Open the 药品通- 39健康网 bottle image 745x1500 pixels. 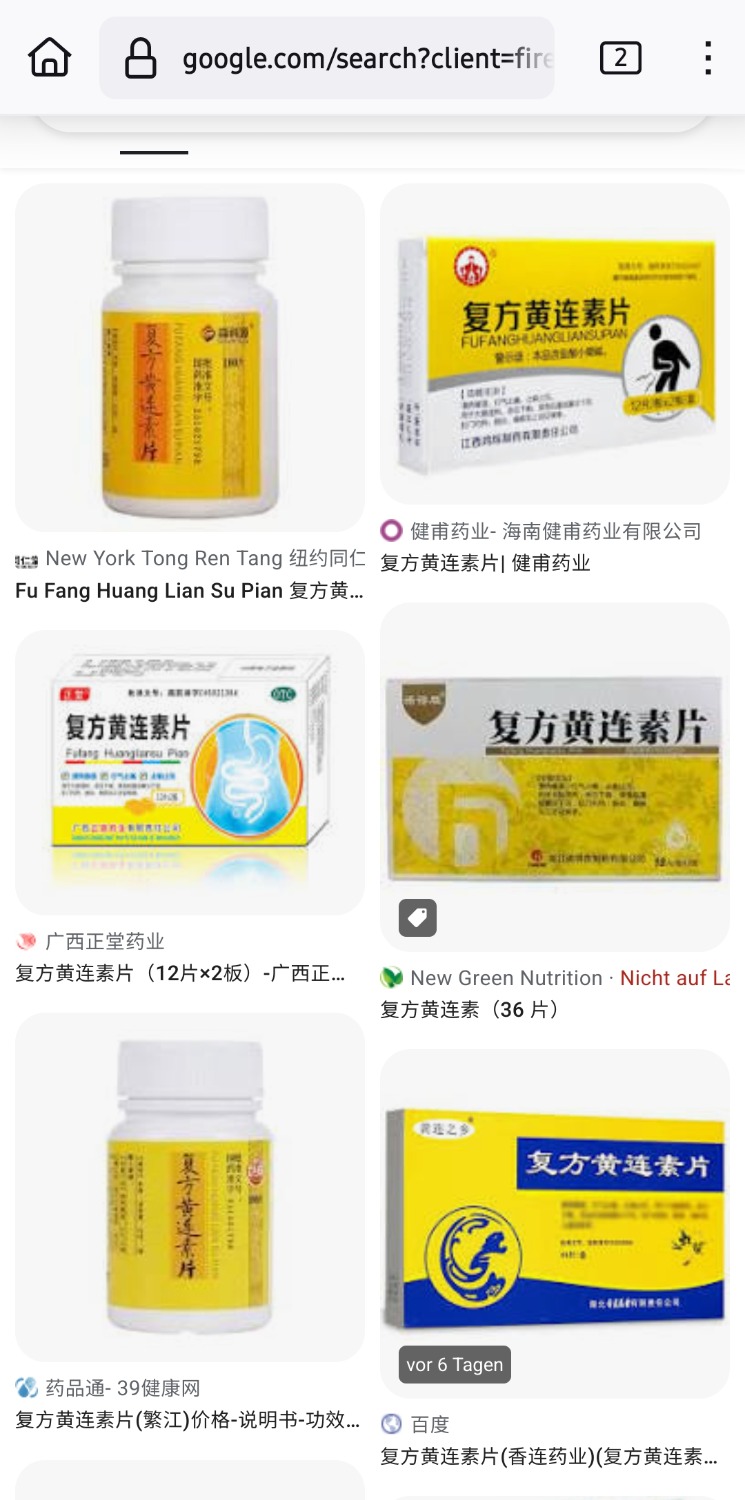tap(190, 1186)
